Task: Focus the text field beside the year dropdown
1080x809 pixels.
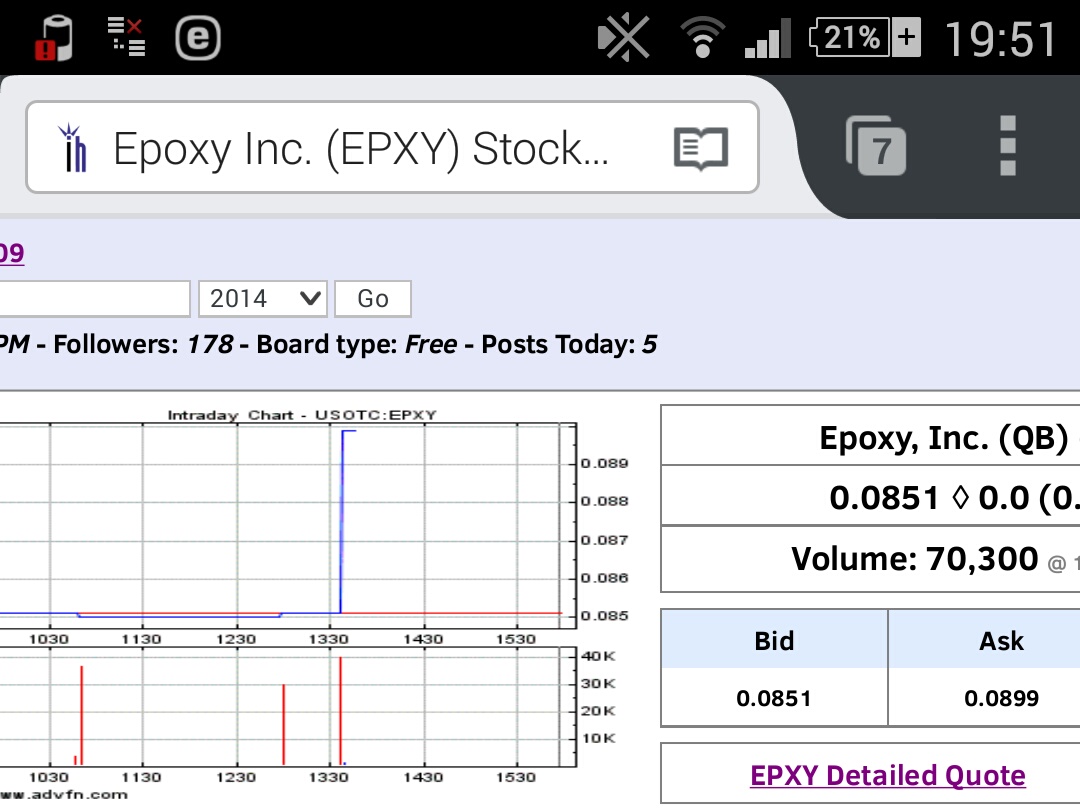Action: 94,298
